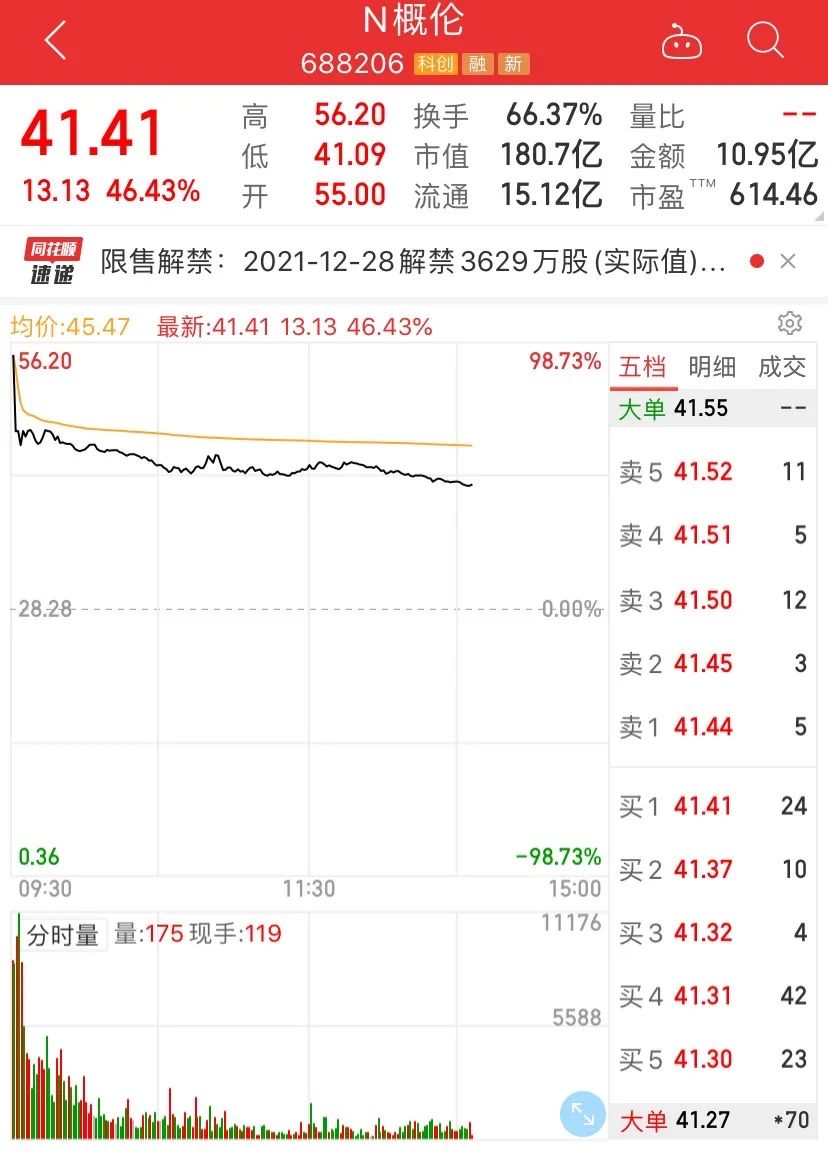Open the 分时量 indicator selector
The width and height of the screenshot is (828, 1157).
[63, 935]
